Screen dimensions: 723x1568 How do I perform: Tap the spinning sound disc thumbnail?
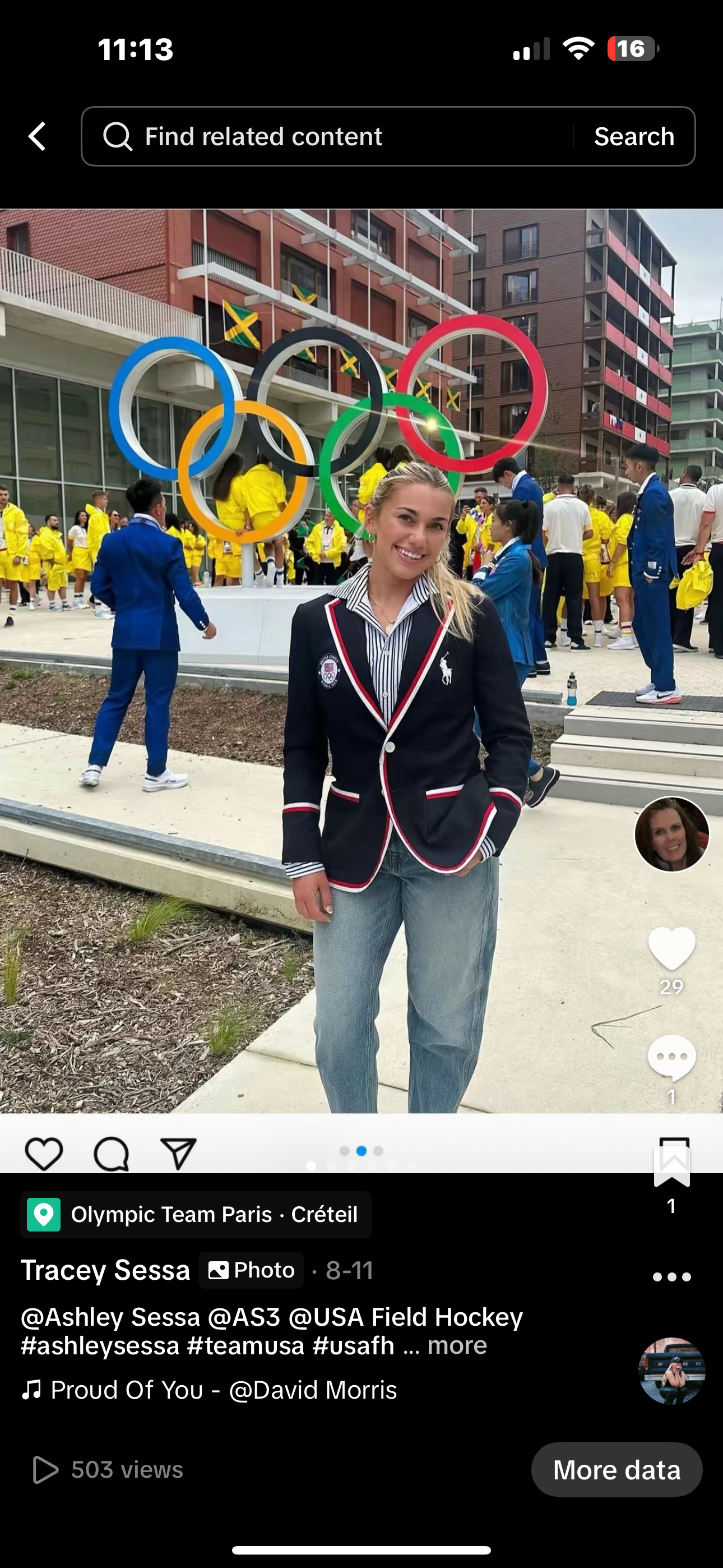[x=672, y=1371]
